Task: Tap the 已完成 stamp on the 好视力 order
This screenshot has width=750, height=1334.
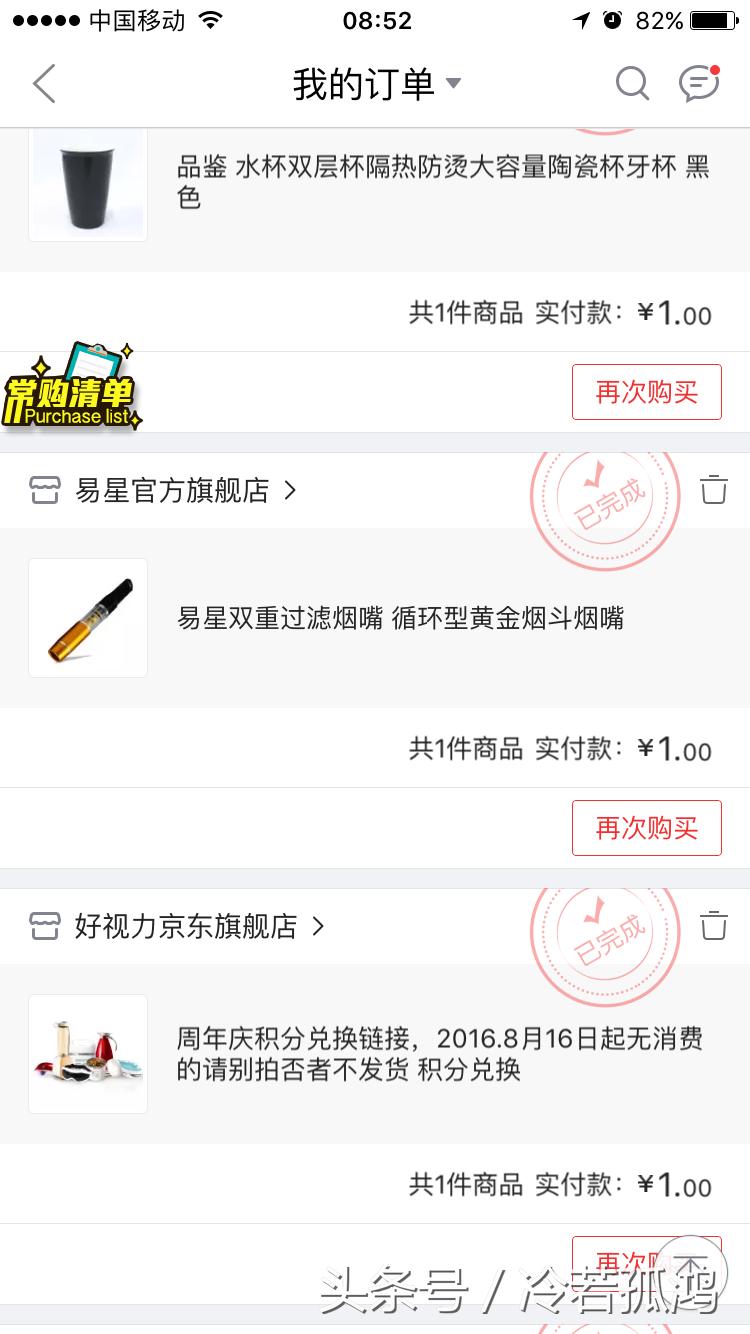Action: point(605,930)
